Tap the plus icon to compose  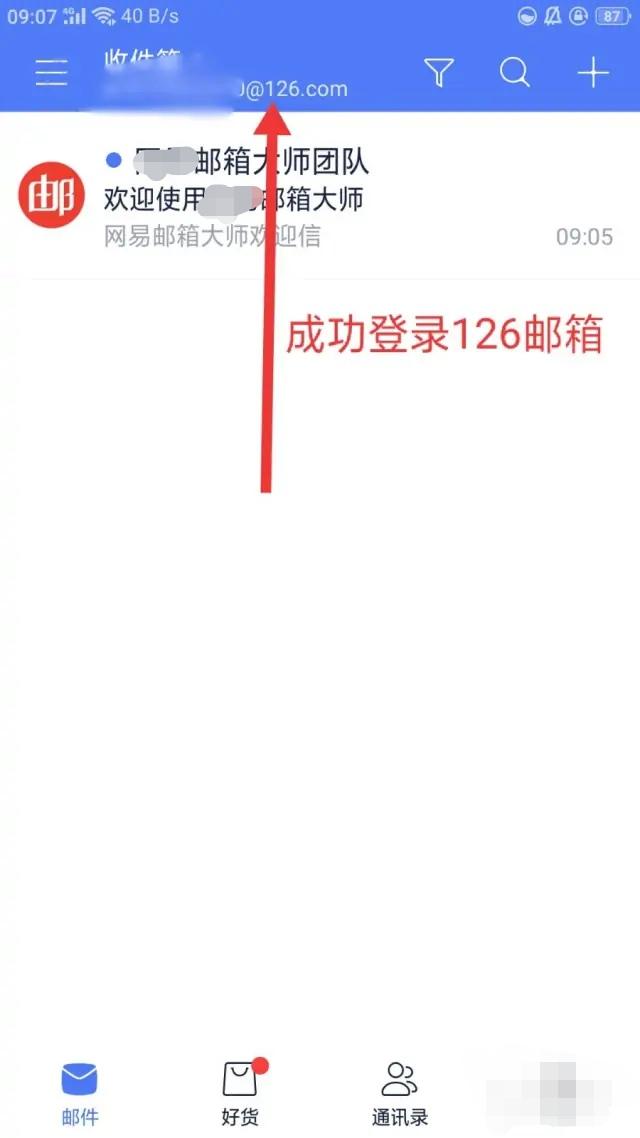(593, 73)
